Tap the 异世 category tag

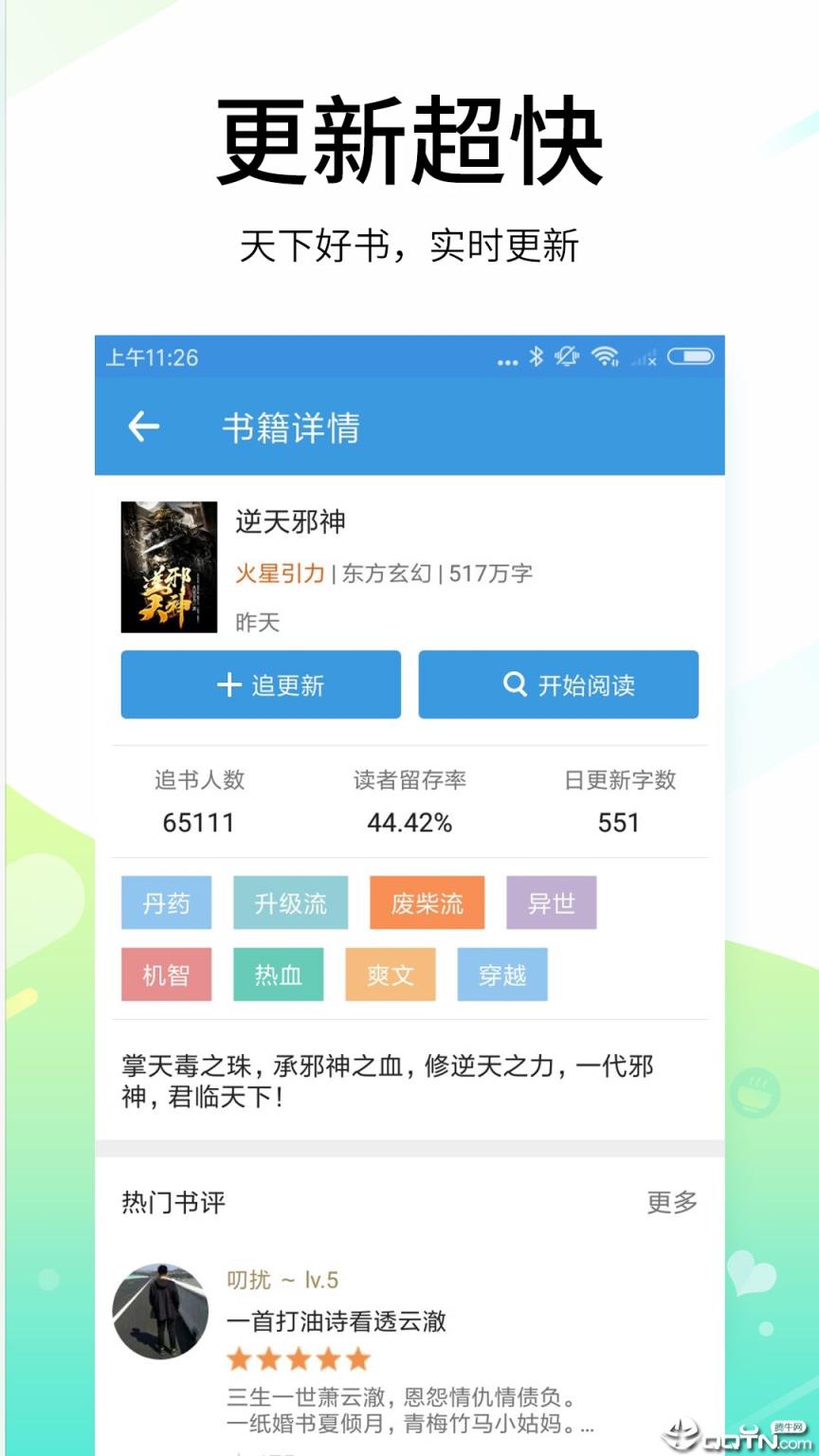(551, 902)
